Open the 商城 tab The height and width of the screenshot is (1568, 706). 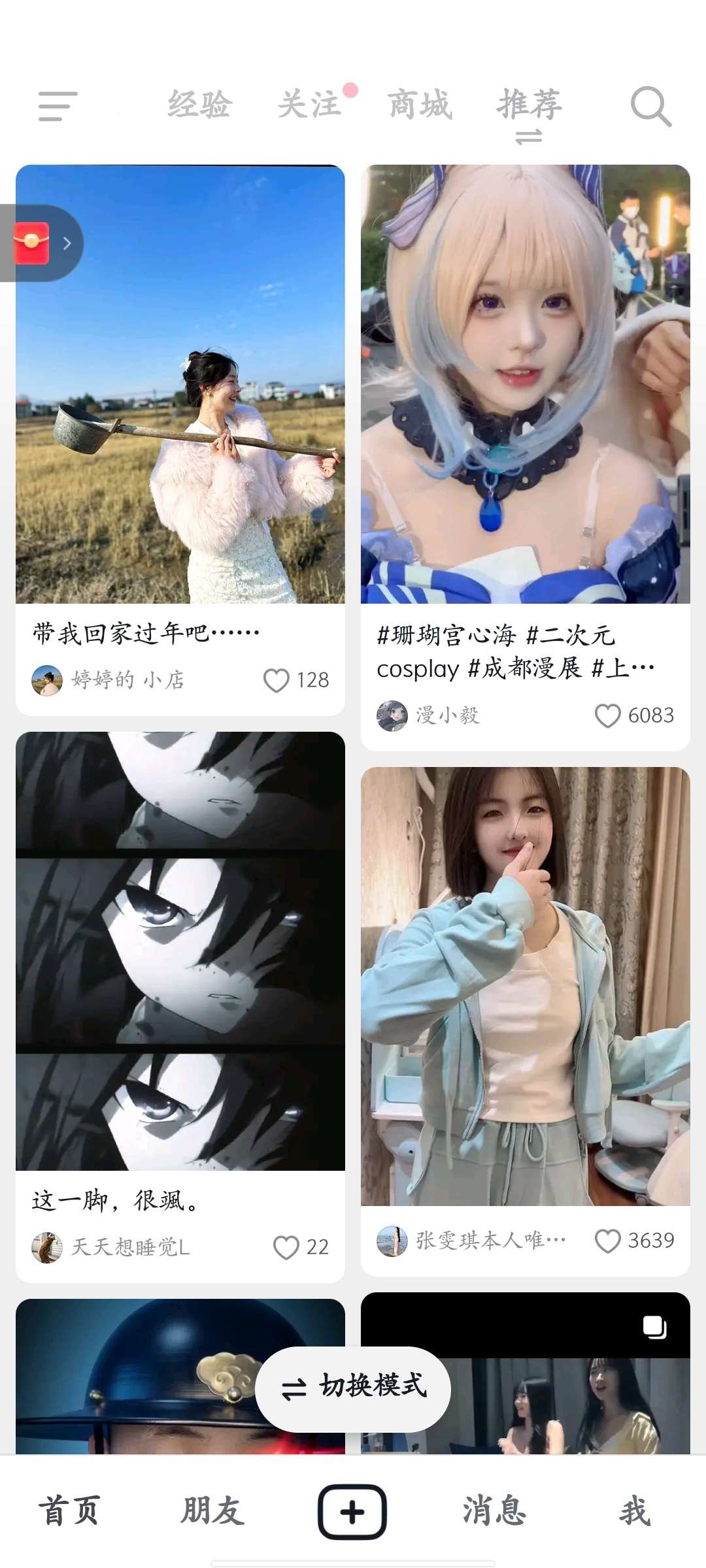click(x=419, y=105)
